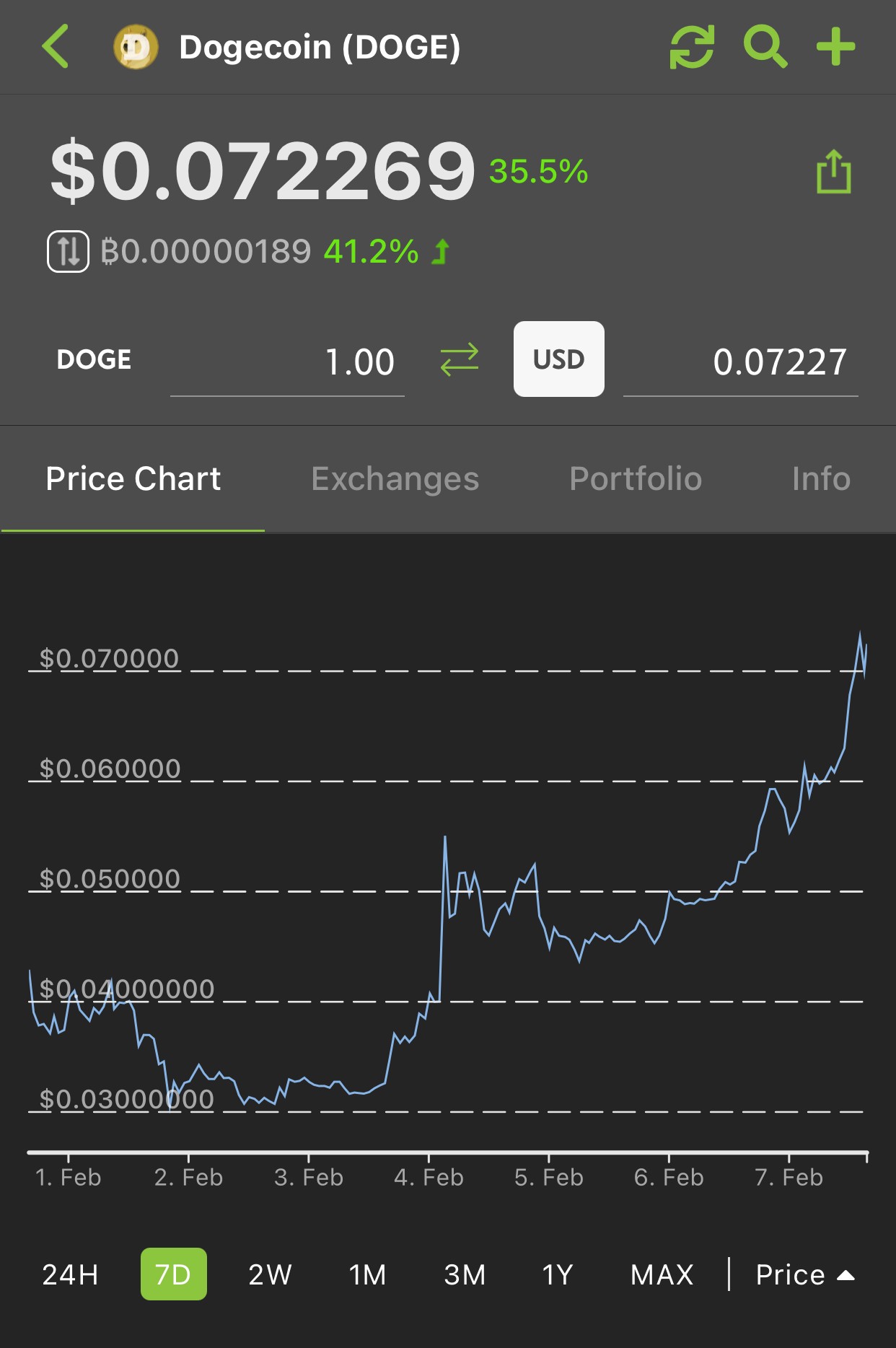Open the search magnifier

point(765,47)
